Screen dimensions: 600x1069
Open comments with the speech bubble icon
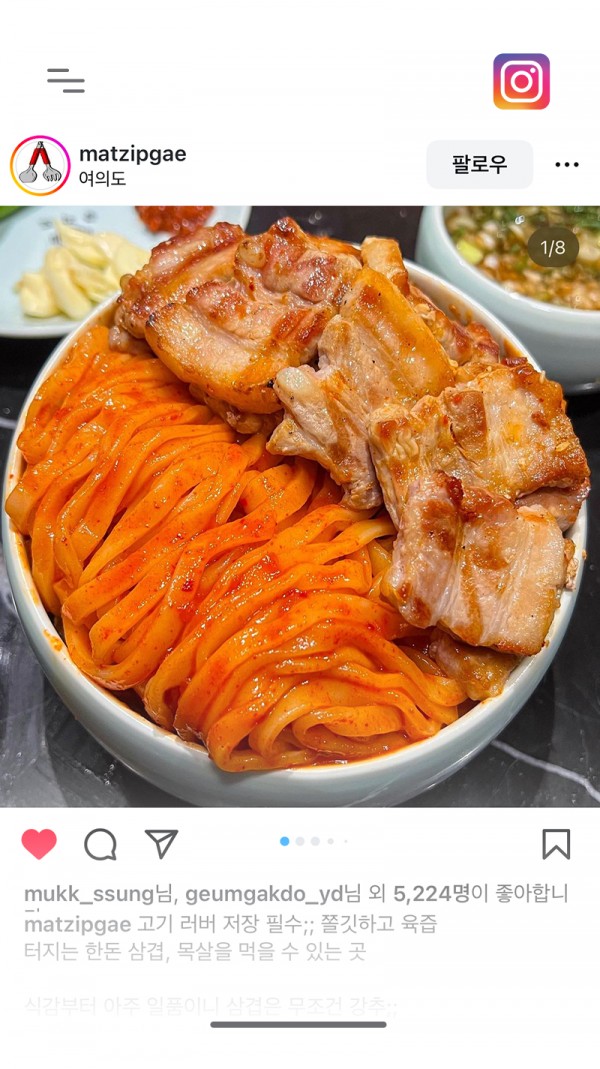point(100,844)
